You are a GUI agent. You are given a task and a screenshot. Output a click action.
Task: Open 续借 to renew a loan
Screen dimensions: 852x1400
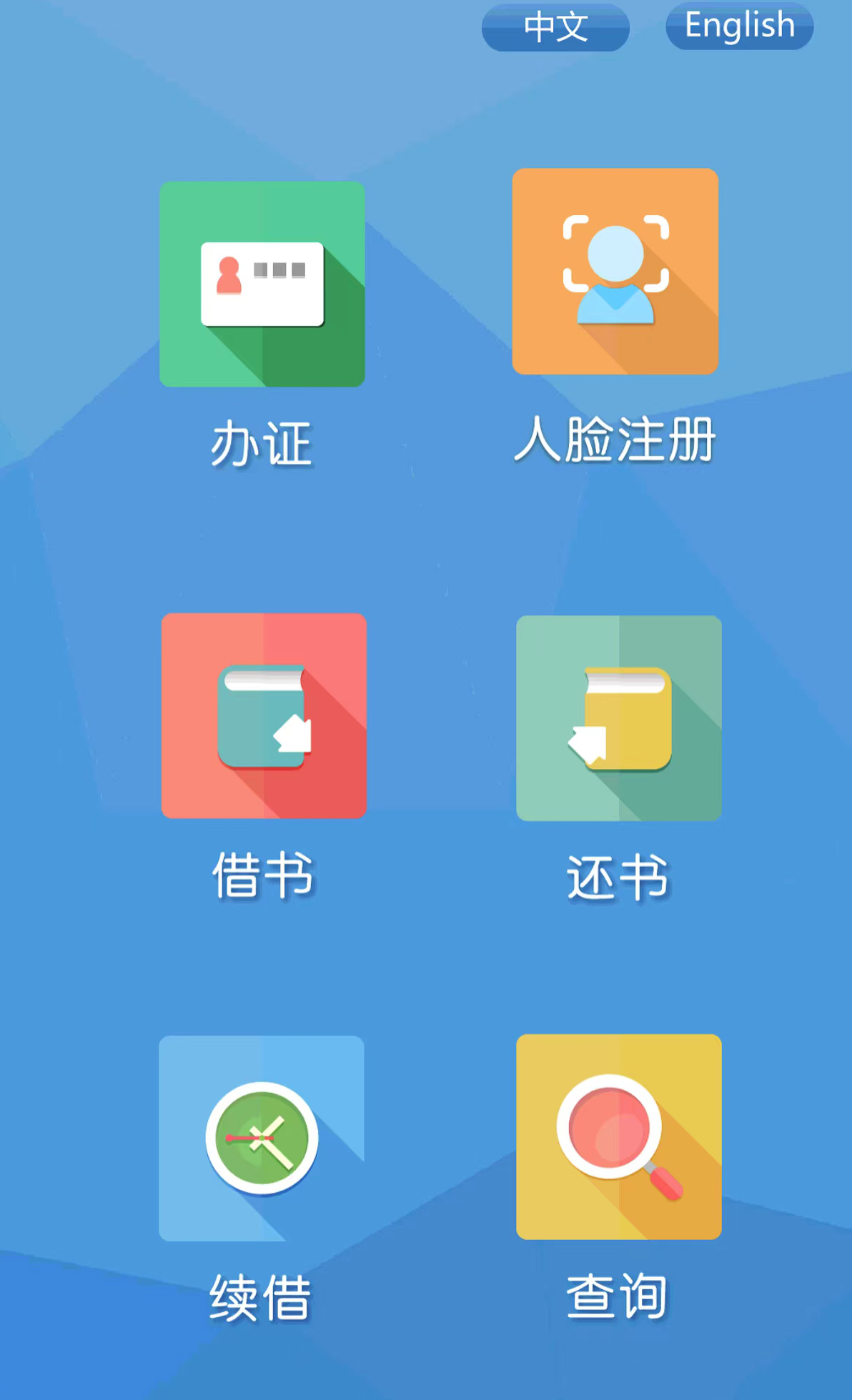point(262,1138)
